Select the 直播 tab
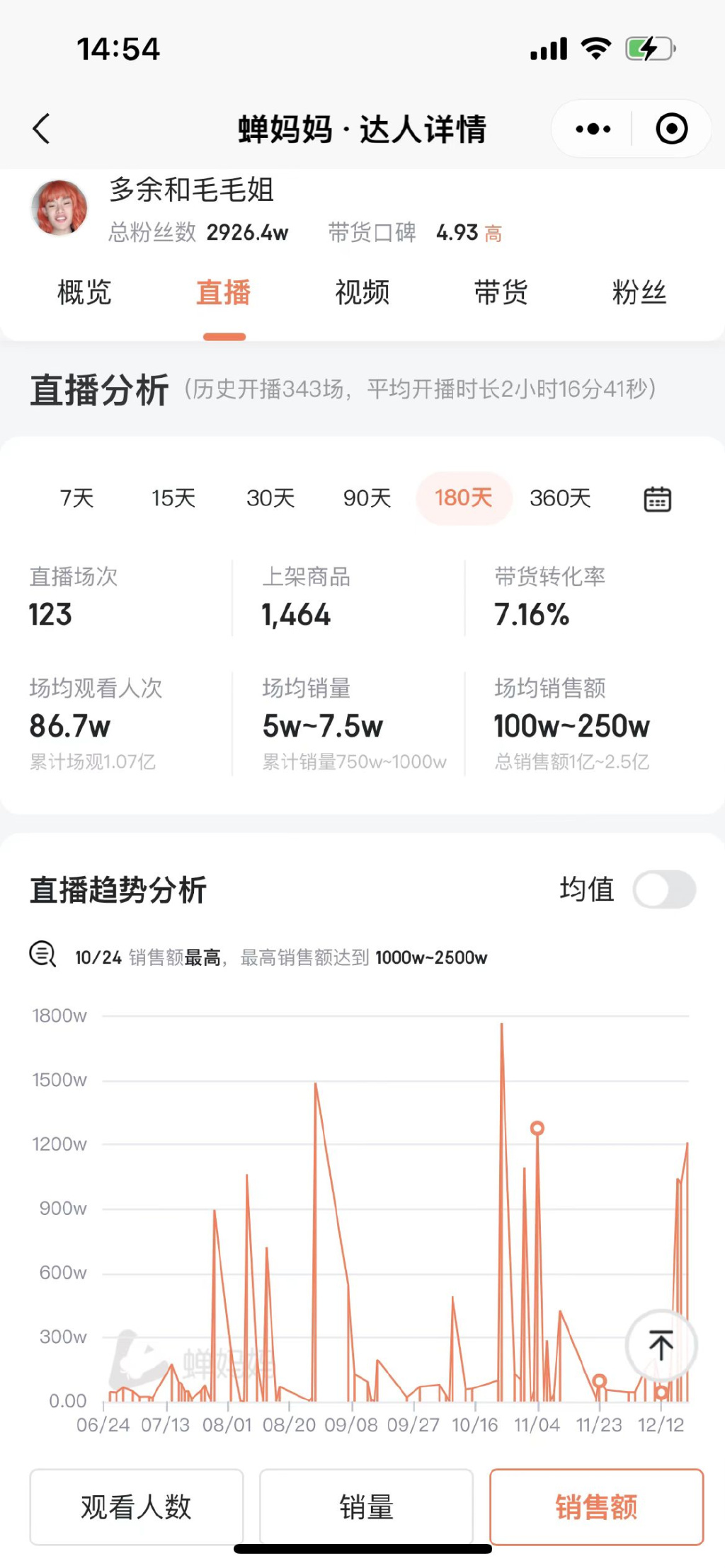Viewport: 725px width, 1568px height. pos(224,292)
